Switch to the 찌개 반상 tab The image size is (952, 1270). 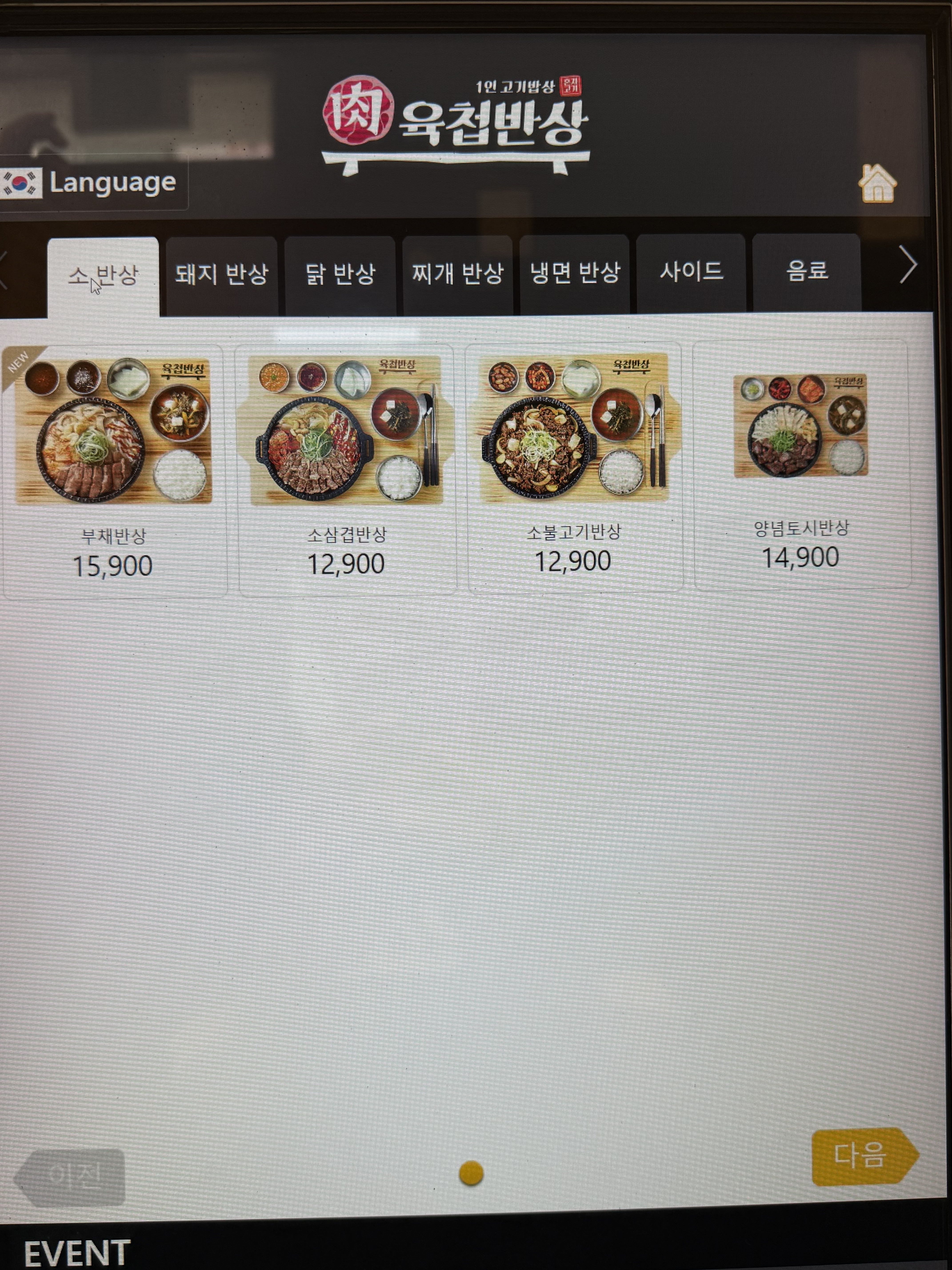457,273
